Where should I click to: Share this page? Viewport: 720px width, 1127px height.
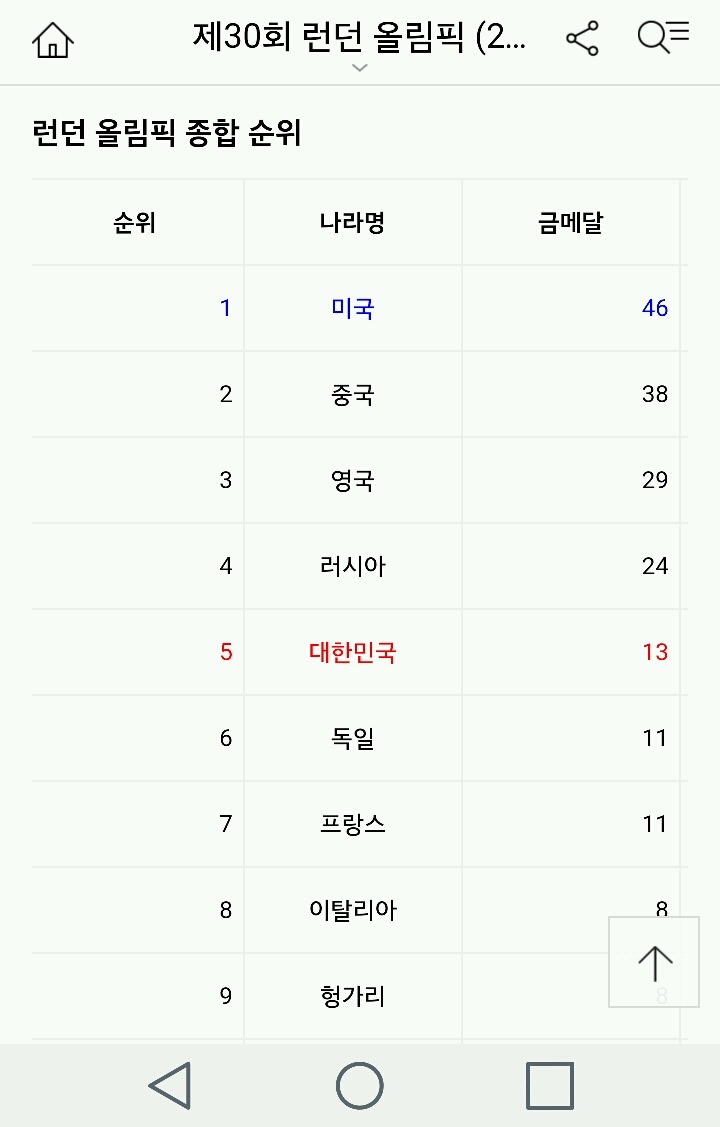[x=582, y=39]
